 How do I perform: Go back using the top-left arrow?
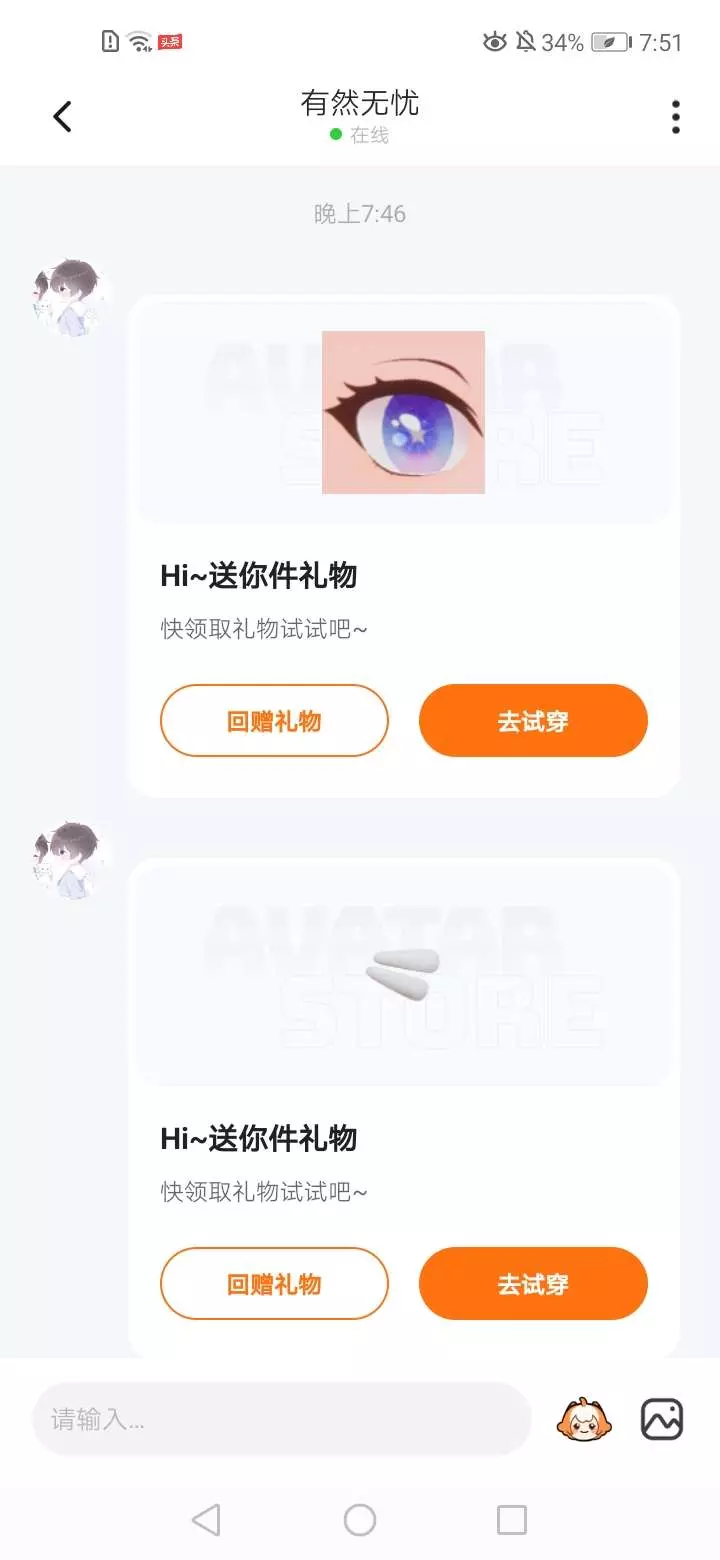(x=62, y=117)
